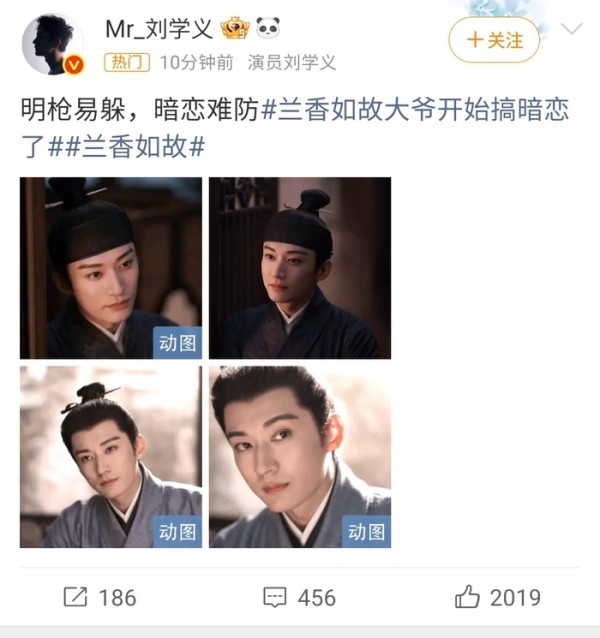Screen dimensions: 600x638
Task: Open the username Mr_刘学义
Action: pos(159,29)
